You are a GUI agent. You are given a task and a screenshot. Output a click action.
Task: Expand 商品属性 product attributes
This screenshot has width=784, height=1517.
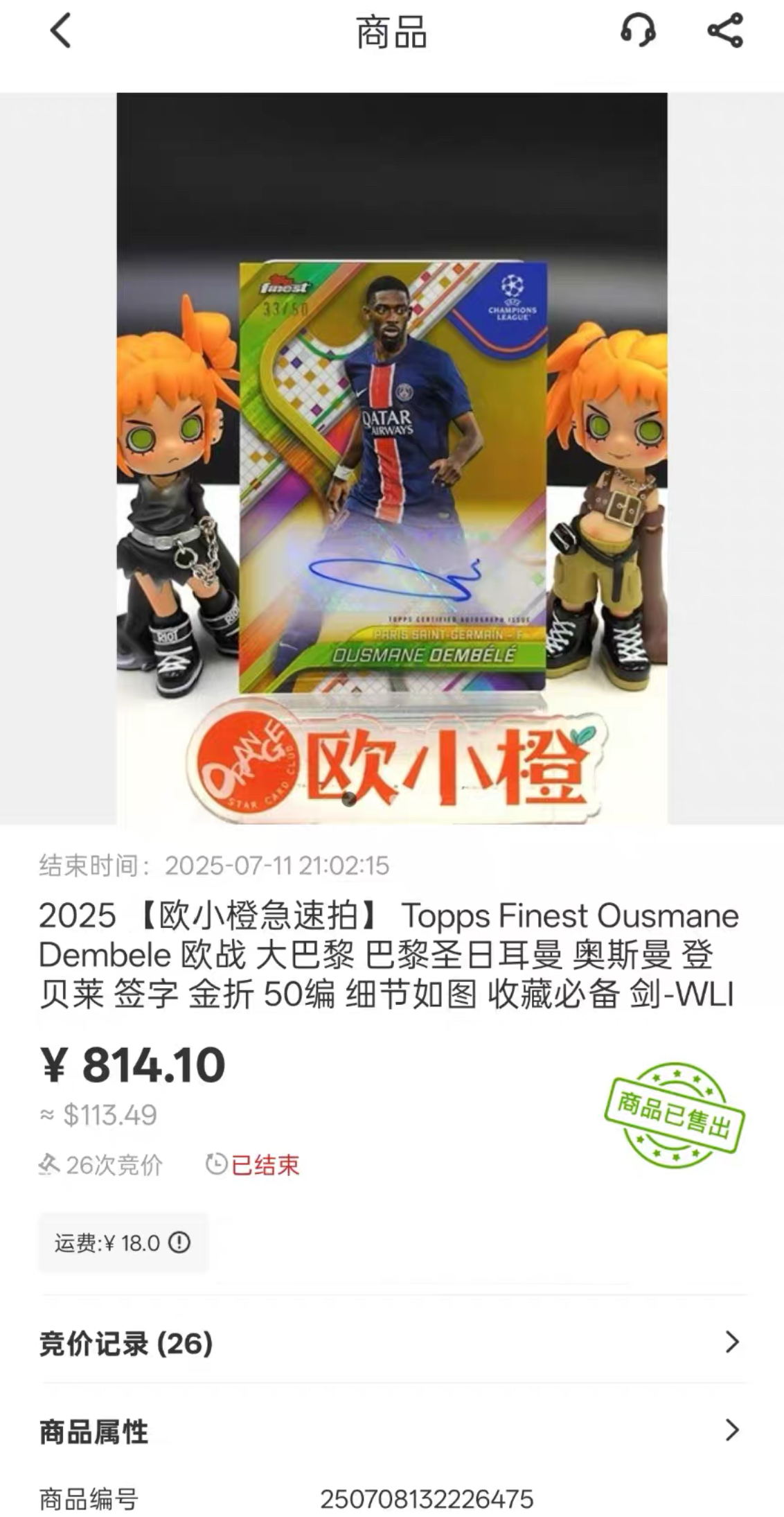[x=392, y=1430]
